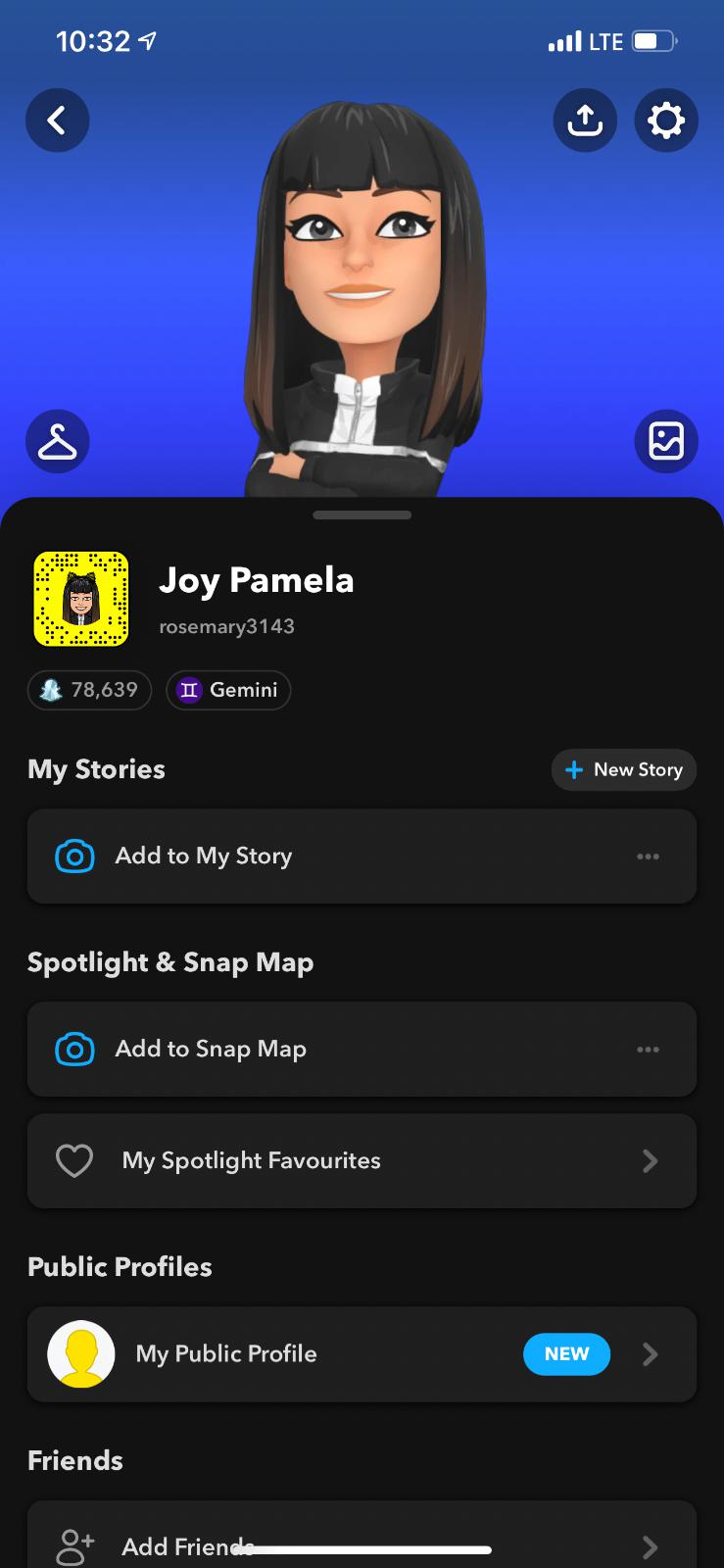Open more options for Add to Snap Map
Image resolution: width=724 pixels, height=1568 pixels.
click(x=648, y=1050)
